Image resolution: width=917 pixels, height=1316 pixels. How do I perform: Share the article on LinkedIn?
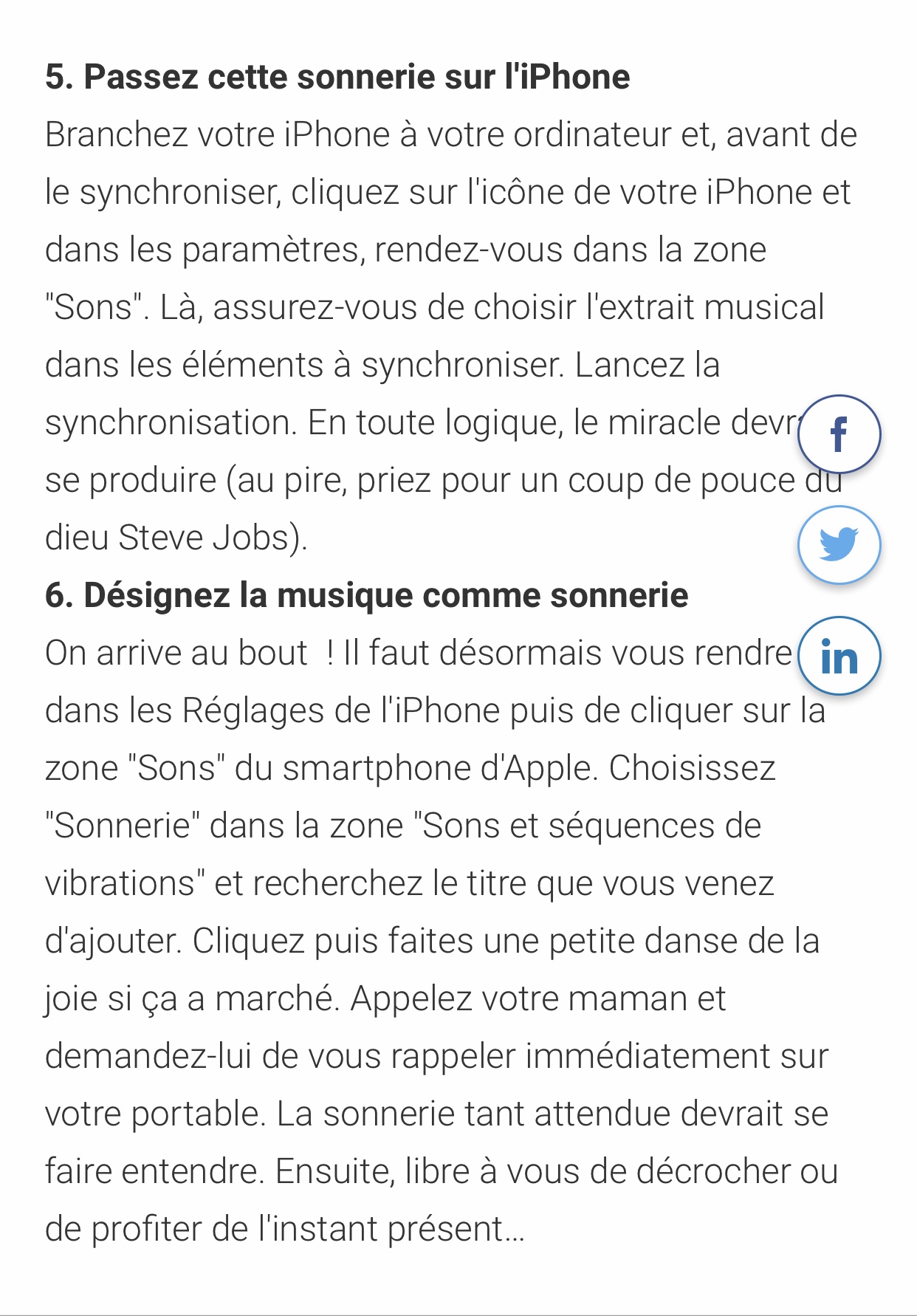[839, 656]
